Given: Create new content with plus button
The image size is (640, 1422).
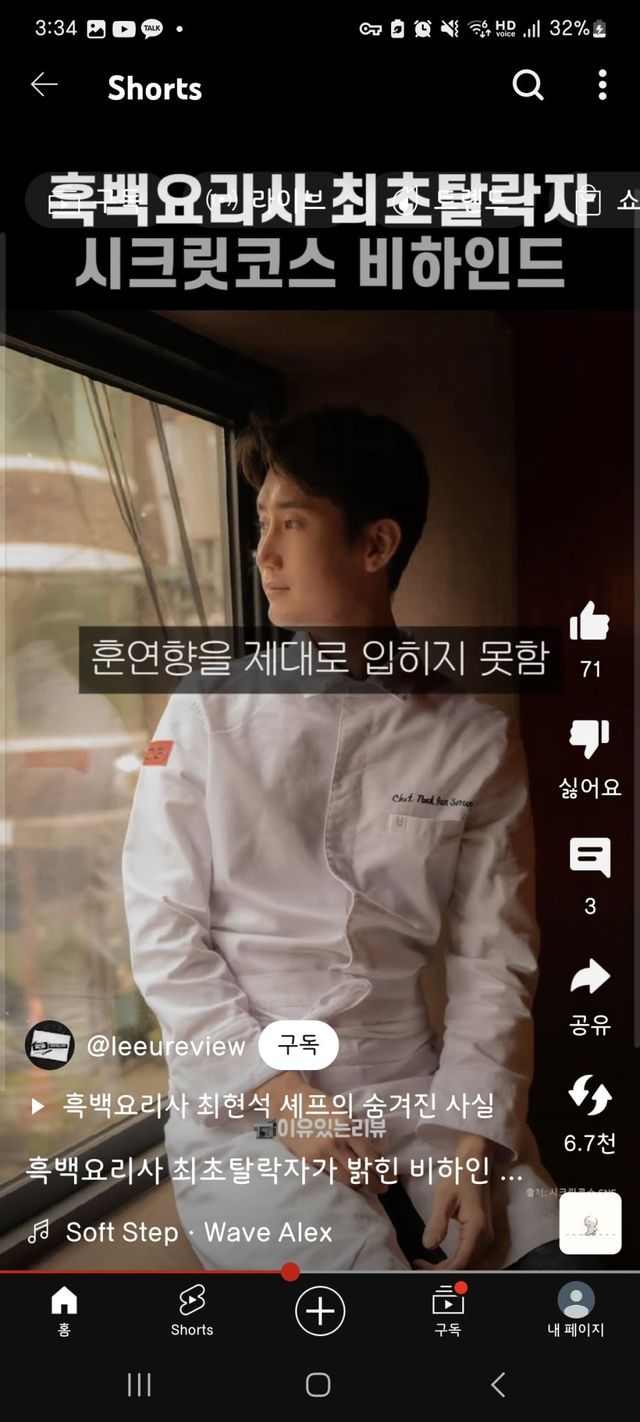Looking at the screenshot, I should (x=320, y=1310).
